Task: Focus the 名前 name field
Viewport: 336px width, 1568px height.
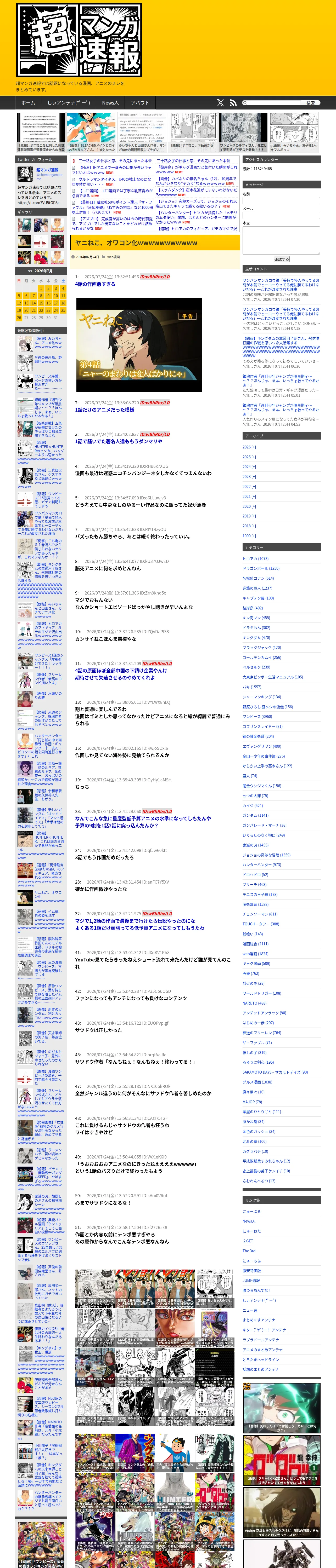Action: (281, 201)
